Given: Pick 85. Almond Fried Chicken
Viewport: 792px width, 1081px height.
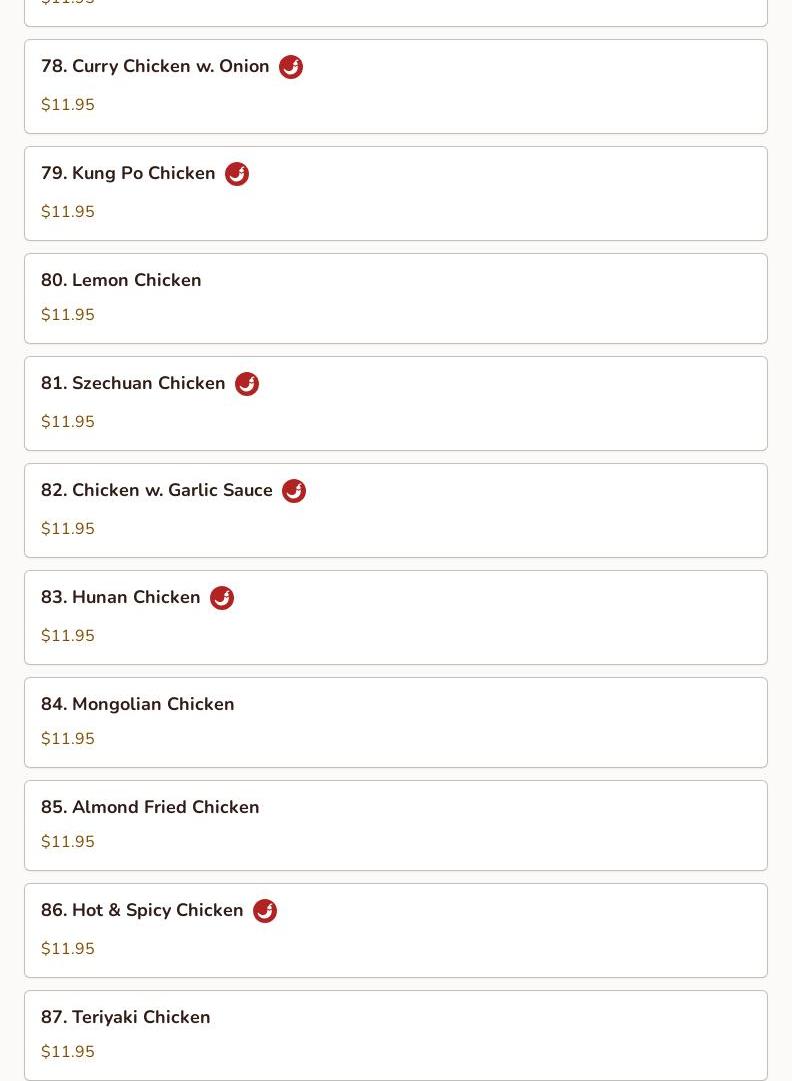Looking at the screenshot, I should click(x=395, y=825).
